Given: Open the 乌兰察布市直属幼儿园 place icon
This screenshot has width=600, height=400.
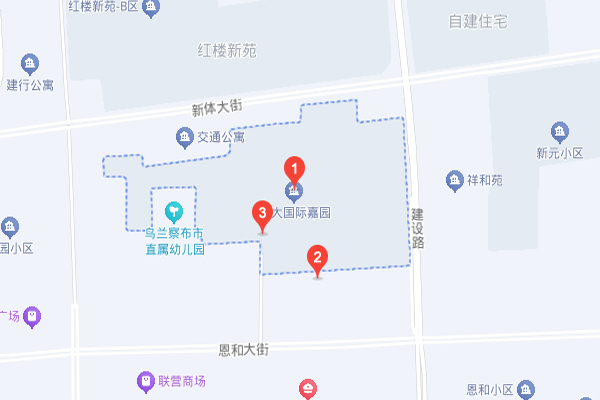Looking at the screenshot, I should pos(173,211).
